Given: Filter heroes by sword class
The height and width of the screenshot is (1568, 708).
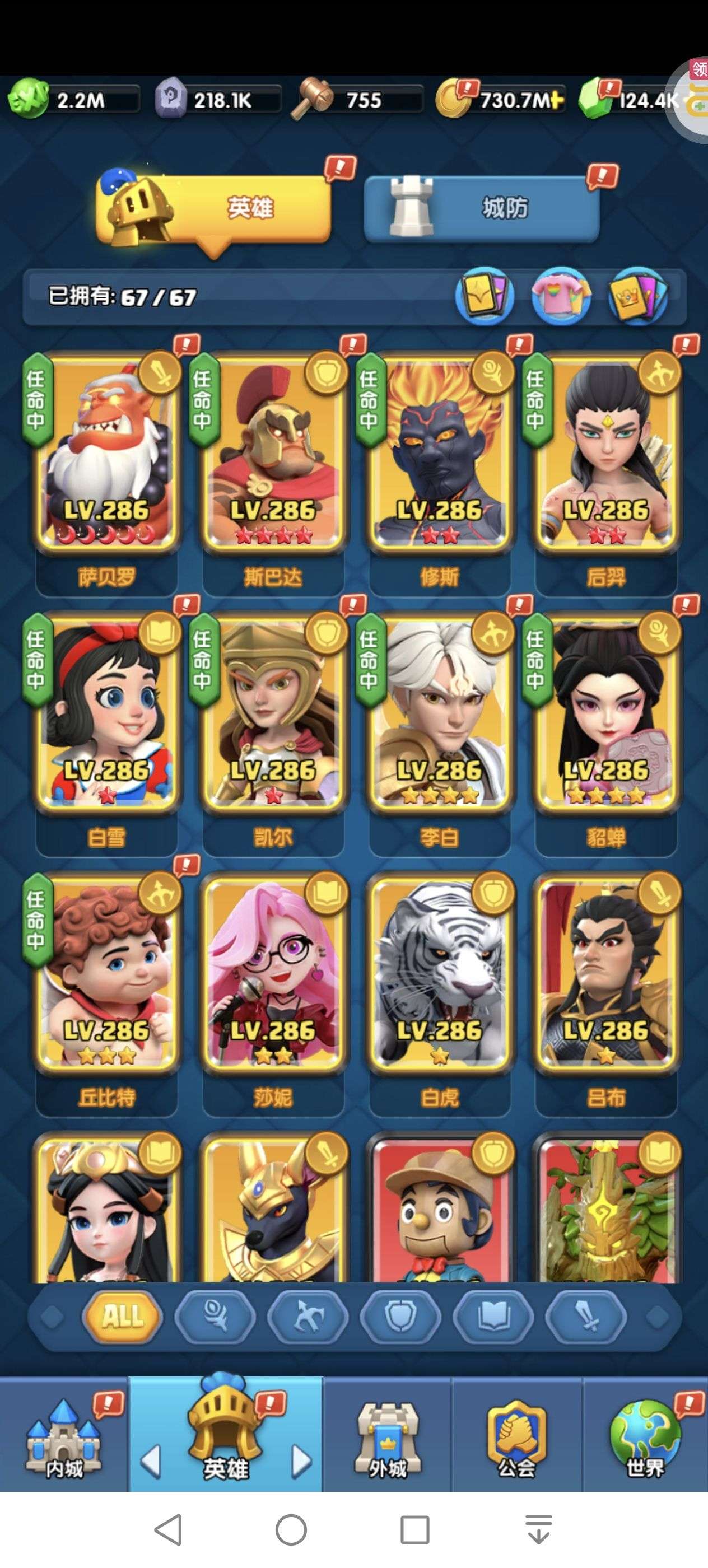Looking at the screenshot, I should pos(586,1317).
